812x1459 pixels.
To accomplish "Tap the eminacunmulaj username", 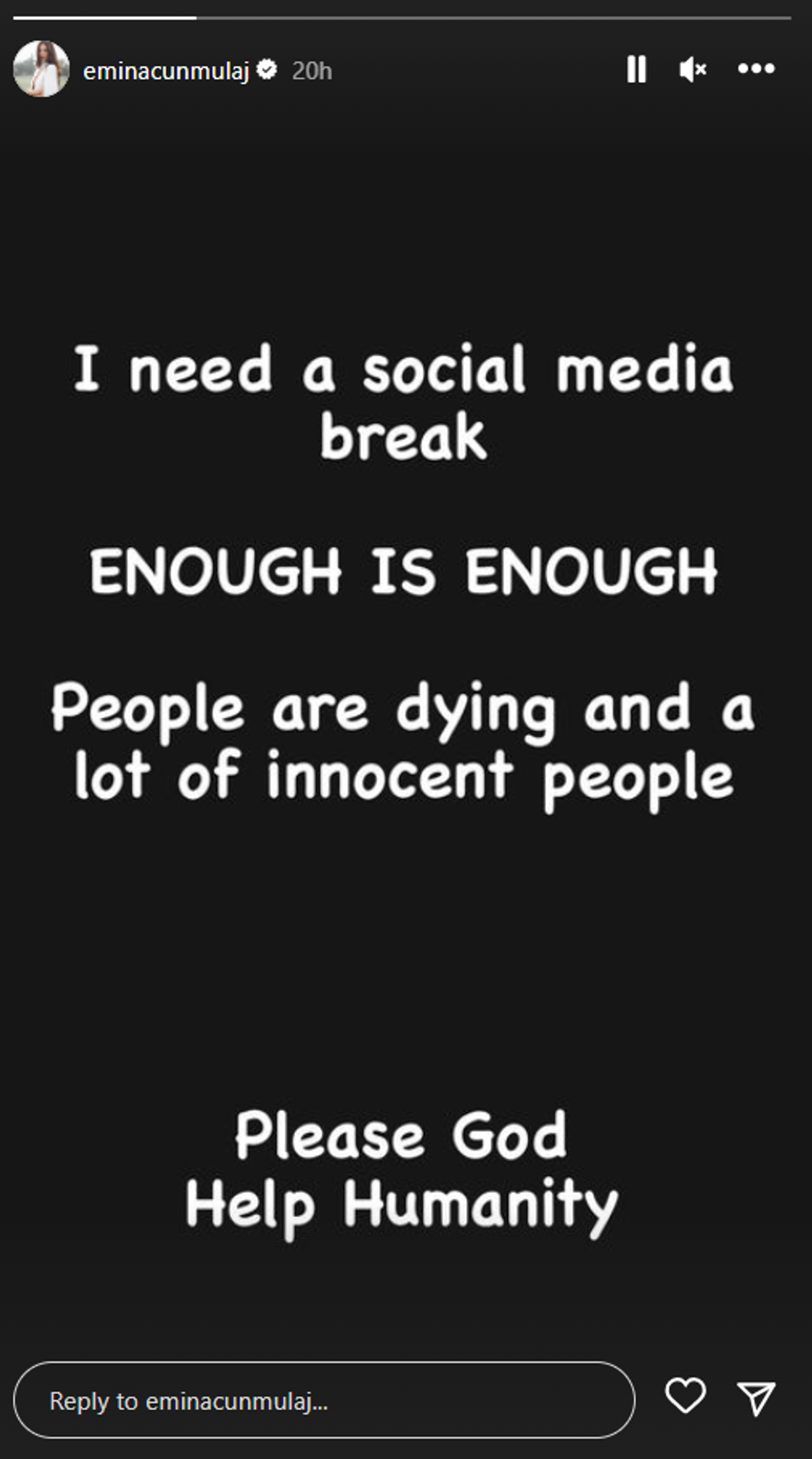I will pos(166,71).
